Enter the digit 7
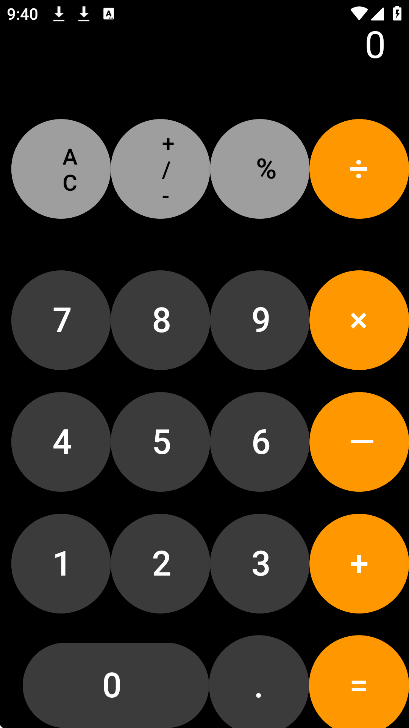Screen dimensions: 409x728 click(x=61, y=320)
